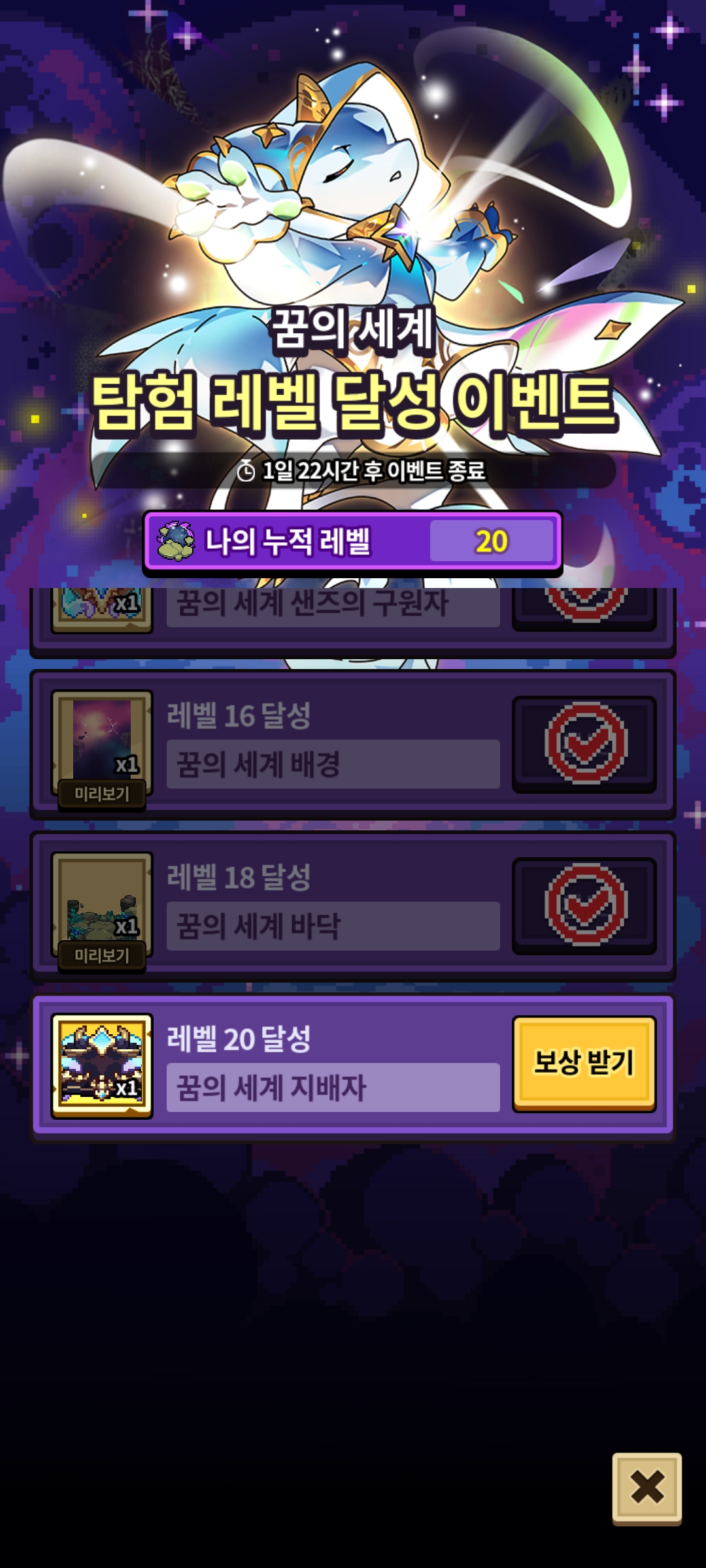Viewport: 706px width, 1568px height.
Task: Preview the 꿈의 세계 바닥 reward
Action: click(102, 956)
